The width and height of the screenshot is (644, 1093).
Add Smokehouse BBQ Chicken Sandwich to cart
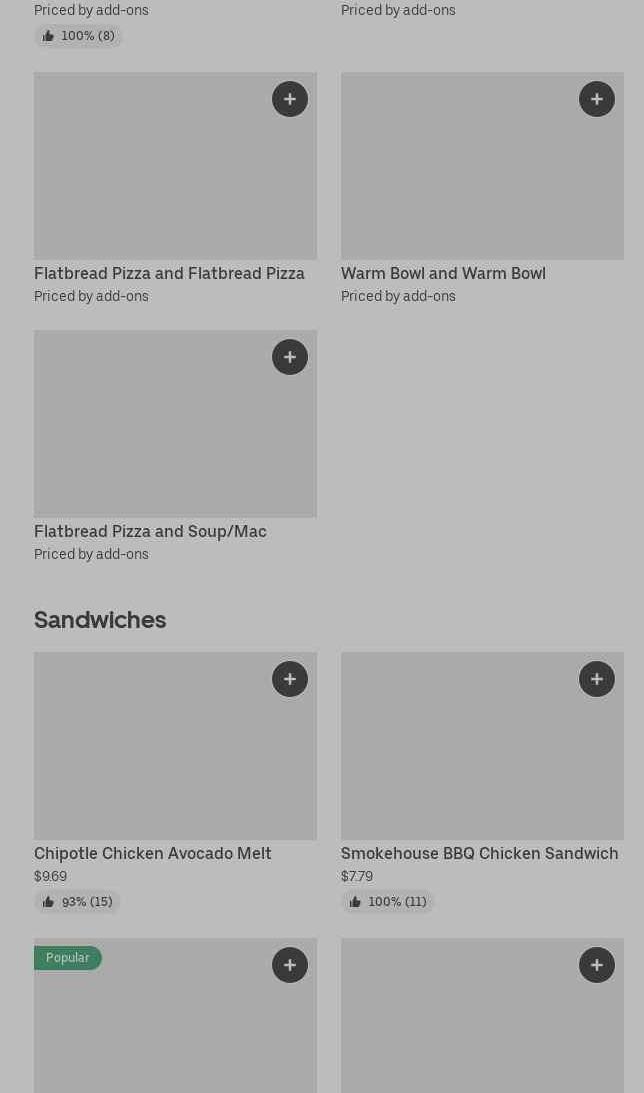pos(597,679)
